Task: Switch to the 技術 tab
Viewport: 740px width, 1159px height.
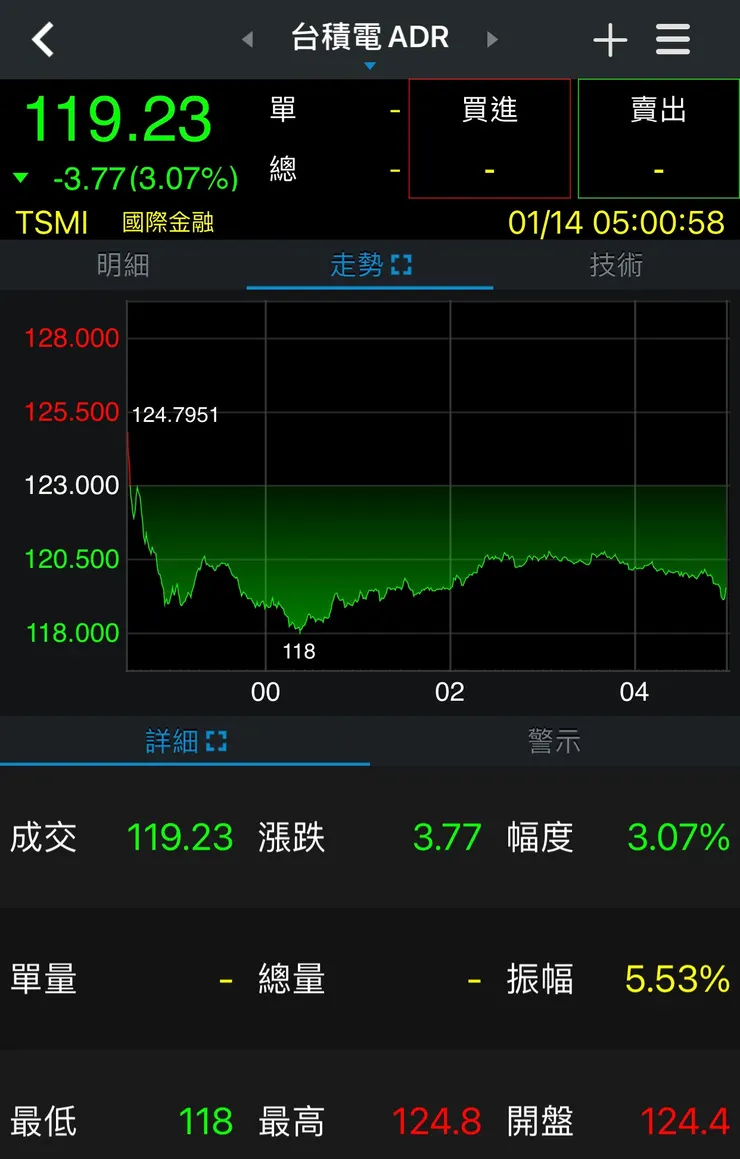Action: click(x=616, y=266)
